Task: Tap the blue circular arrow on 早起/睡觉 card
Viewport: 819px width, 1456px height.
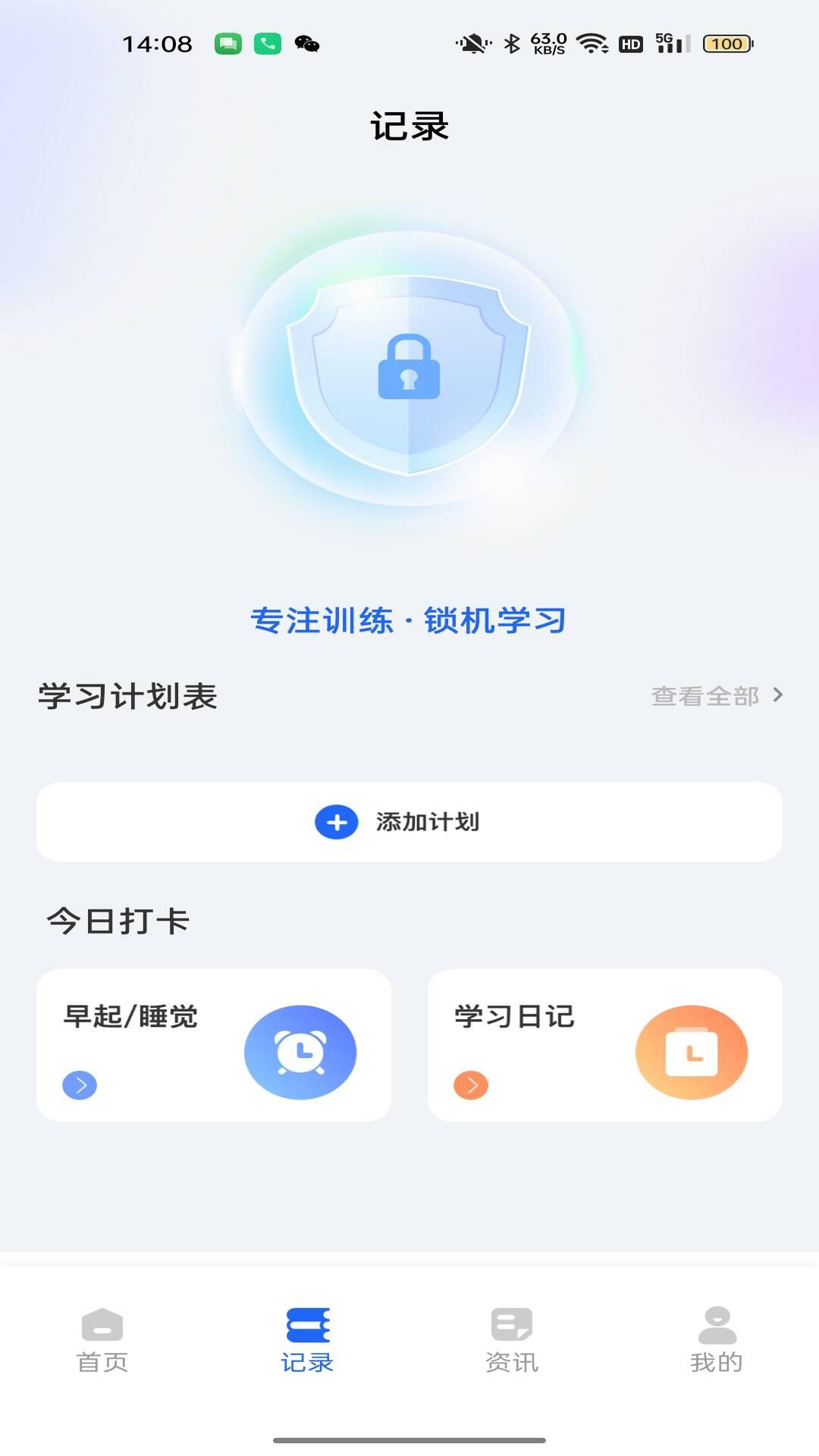Action: [79, 1085]
